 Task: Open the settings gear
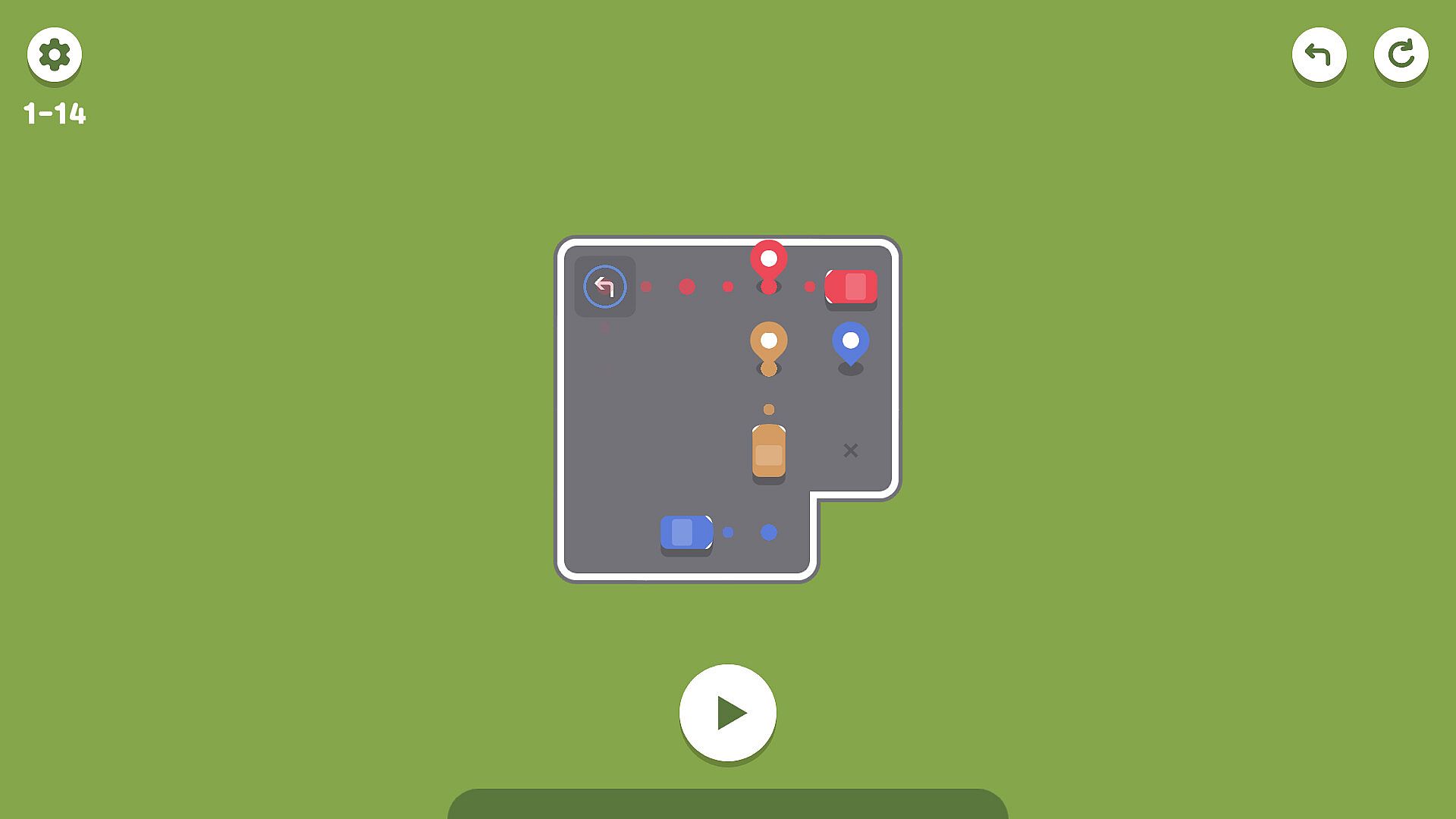click(x=55, y=55)
